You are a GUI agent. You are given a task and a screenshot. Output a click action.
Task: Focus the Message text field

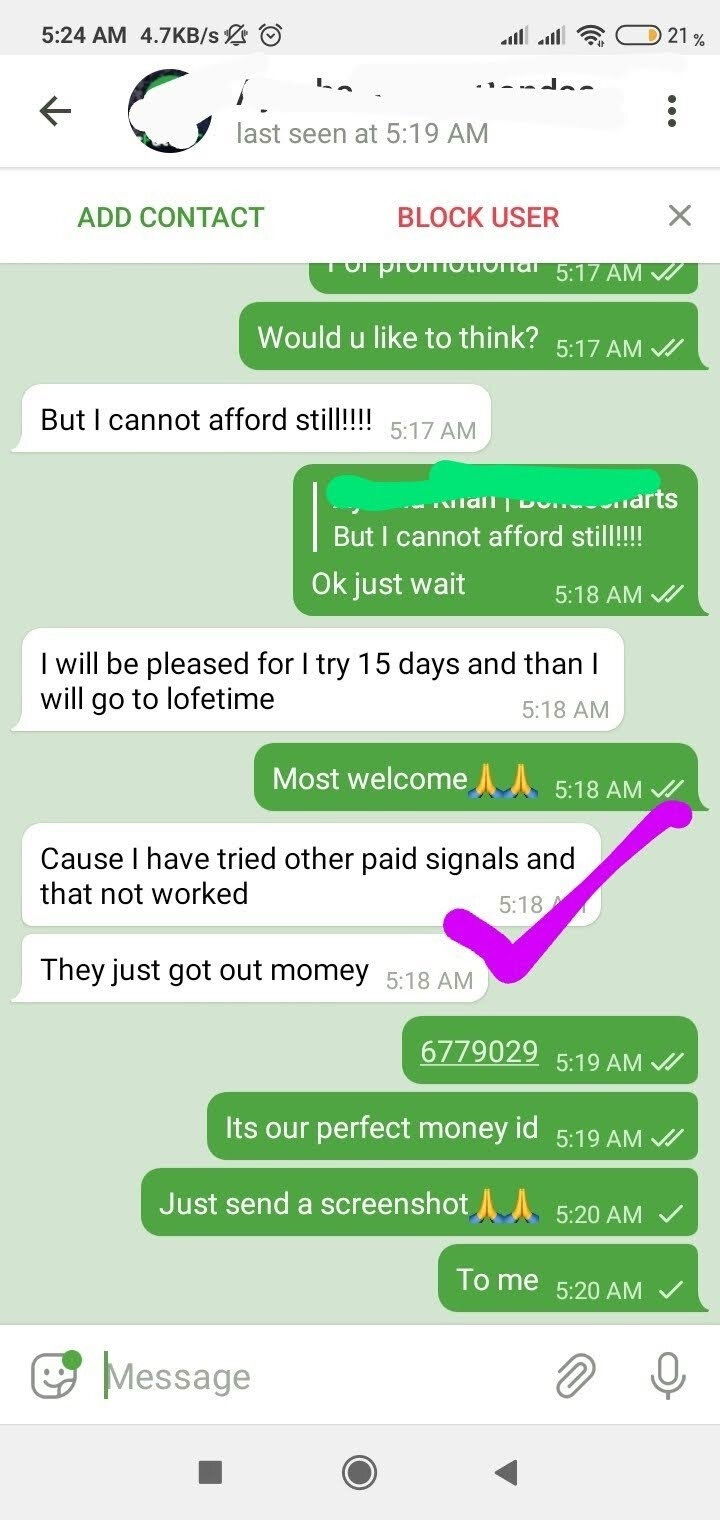[x=320, y=1376]
